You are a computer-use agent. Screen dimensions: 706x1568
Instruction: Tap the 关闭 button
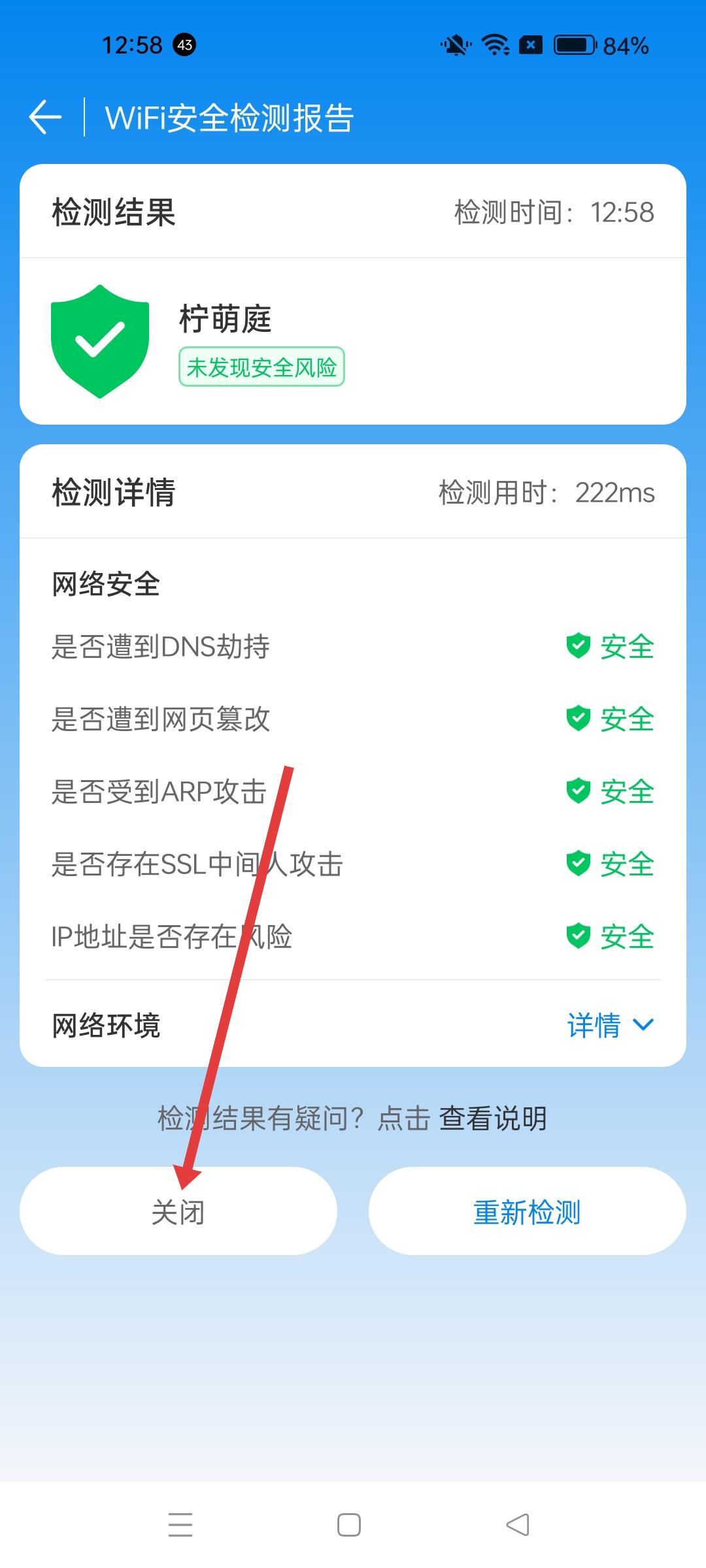pos(178,1211)
